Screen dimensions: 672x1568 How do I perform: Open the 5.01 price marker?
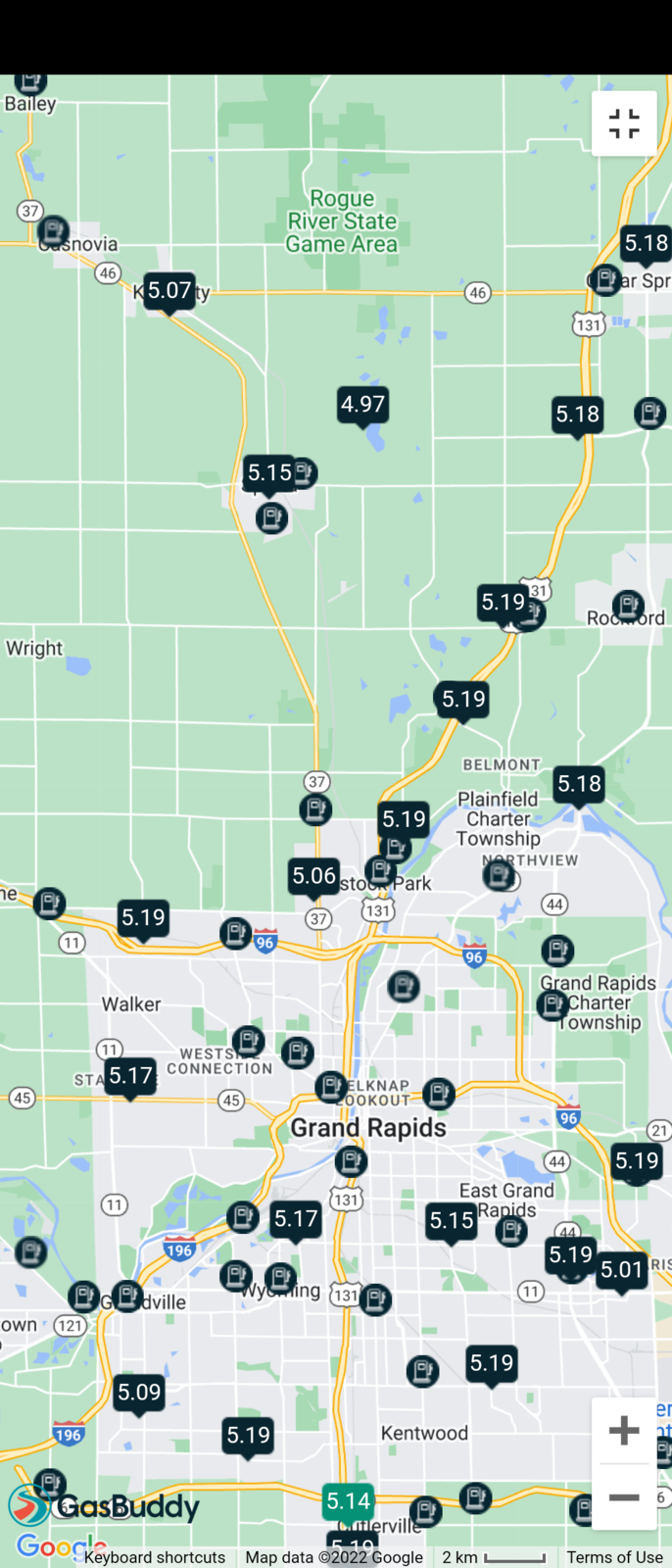621,1271
